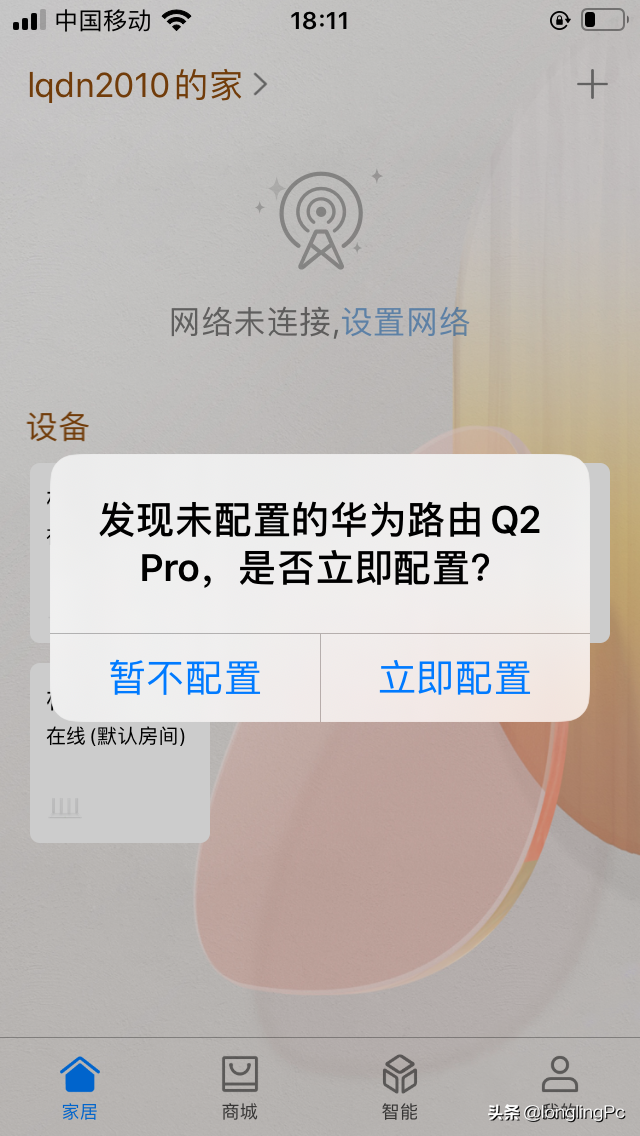Switch to the 商城 tab
Image resolution: width=640 pixels, height=1136 pixels.
240,1086
